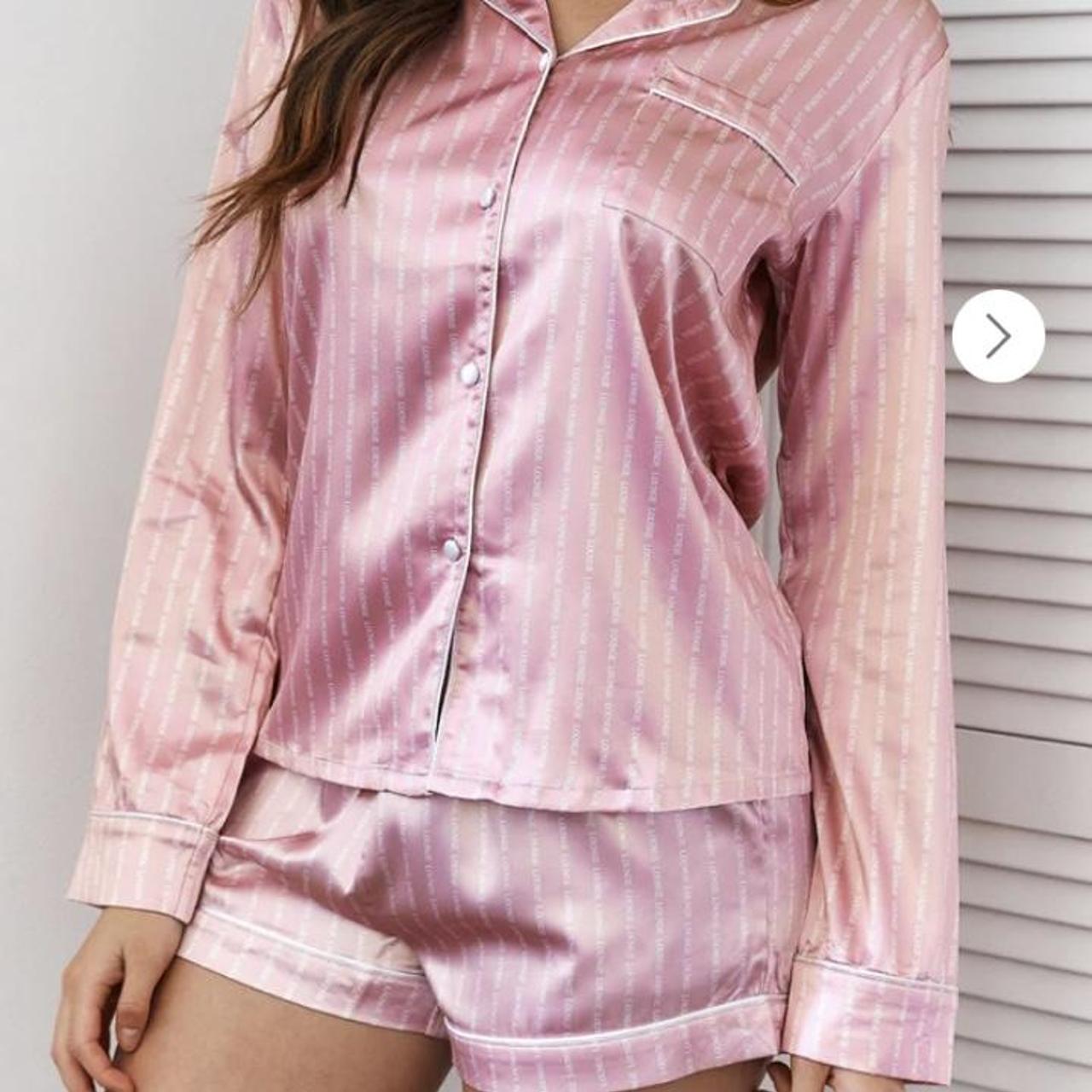Show the next product photo
Viewport: 1092px width, 1092px height.
point(998,336)
